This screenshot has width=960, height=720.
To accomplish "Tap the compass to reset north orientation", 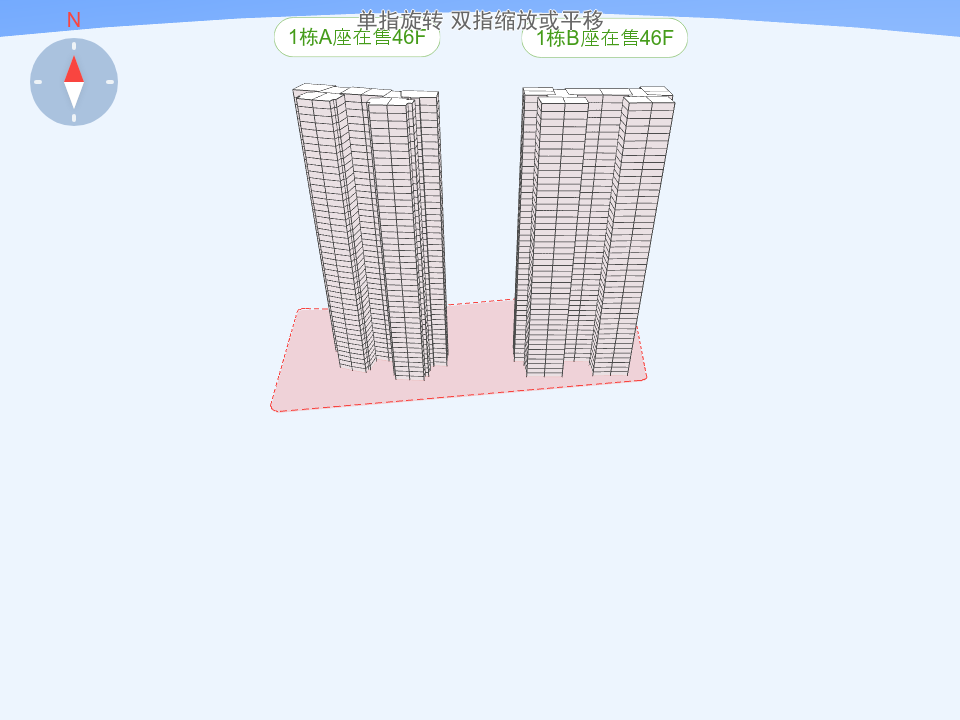I will tap(74, 82).
